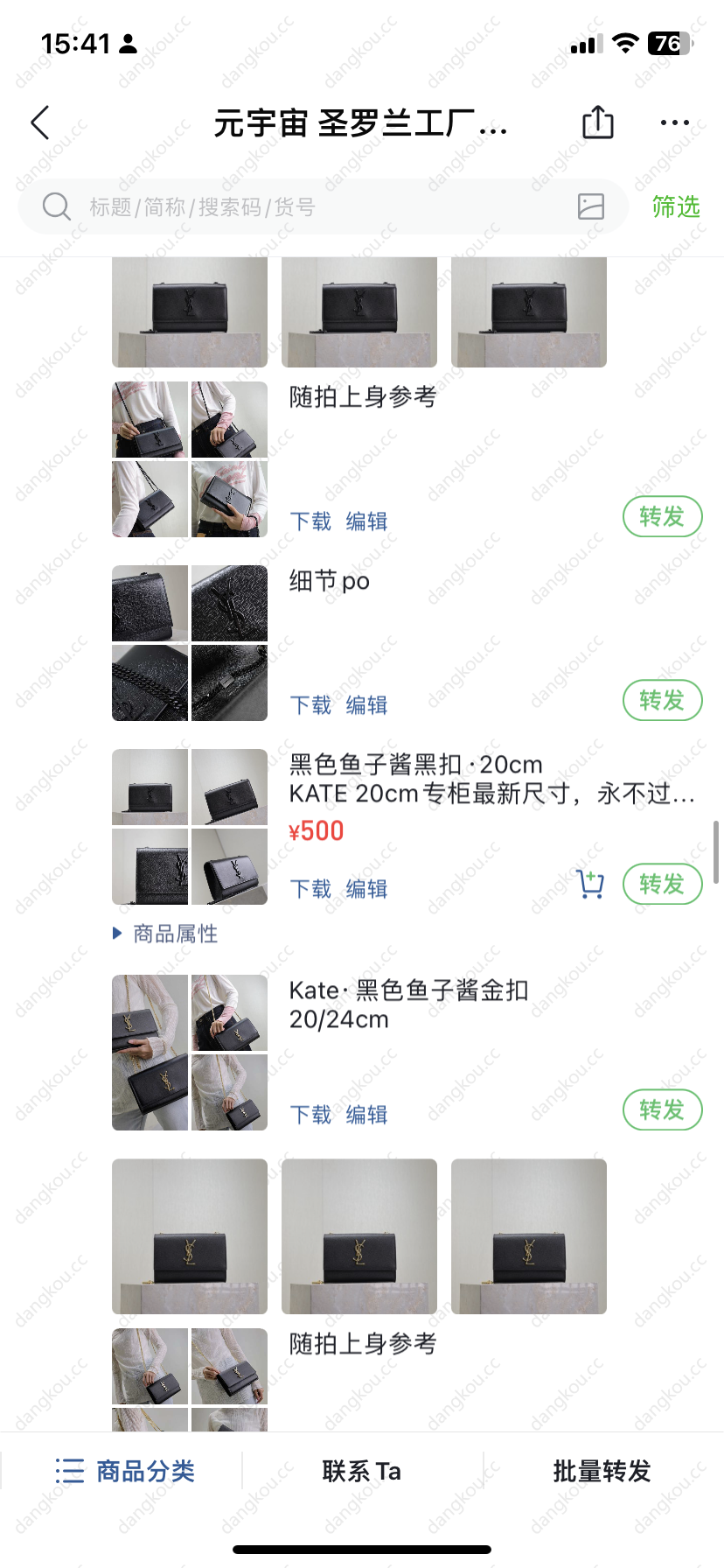Download the Kate 黑色鱼子酱金扣 post images
724x1568 pixels.
310,1115
